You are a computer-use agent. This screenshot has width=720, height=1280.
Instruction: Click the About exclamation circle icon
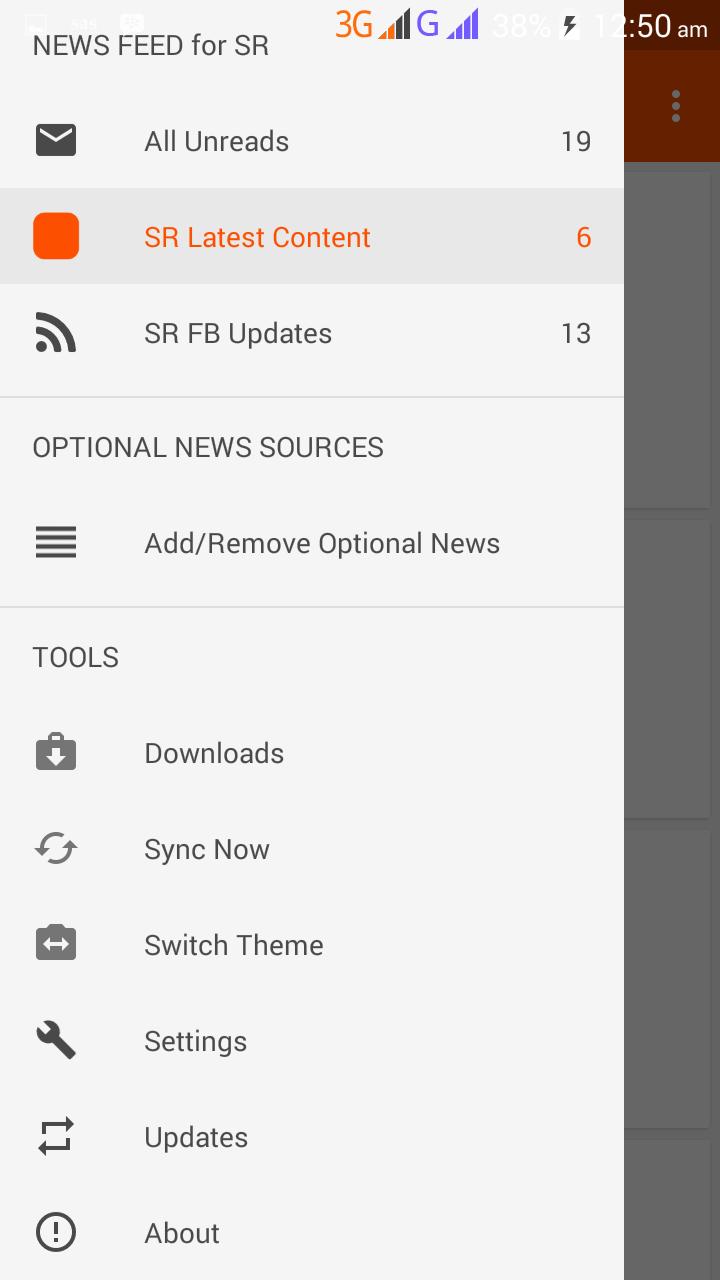55,1232
